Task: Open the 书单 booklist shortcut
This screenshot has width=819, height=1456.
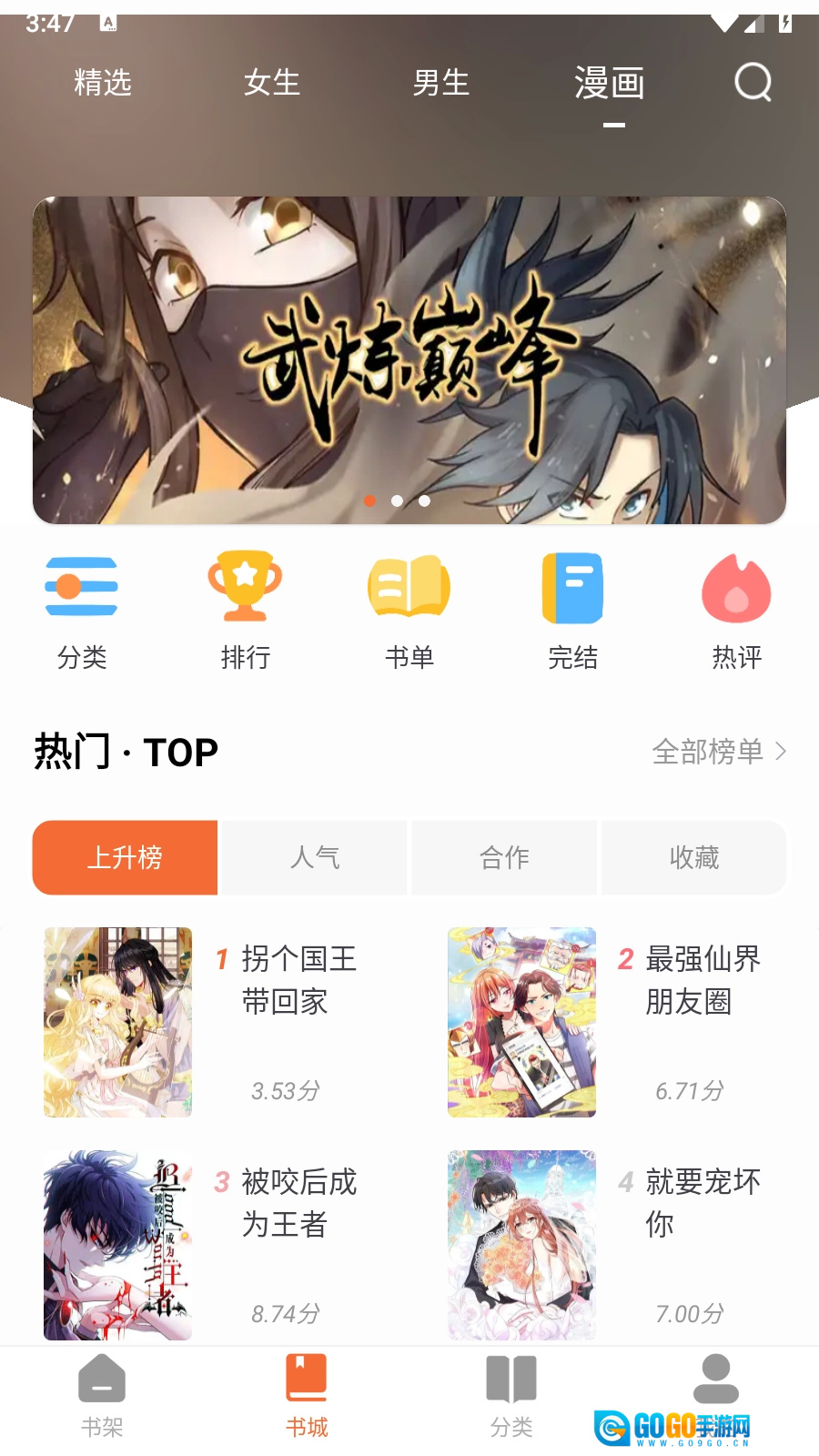Action: [x=409, y=610]
